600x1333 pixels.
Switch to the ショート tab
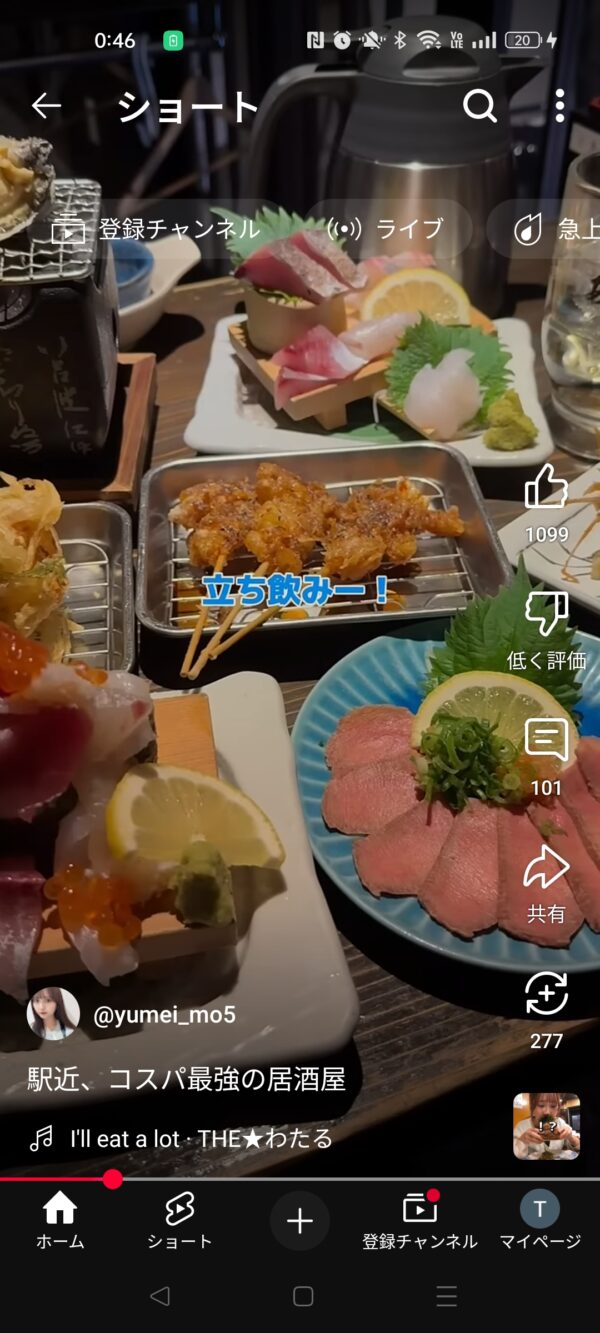tap(180, 1222)
